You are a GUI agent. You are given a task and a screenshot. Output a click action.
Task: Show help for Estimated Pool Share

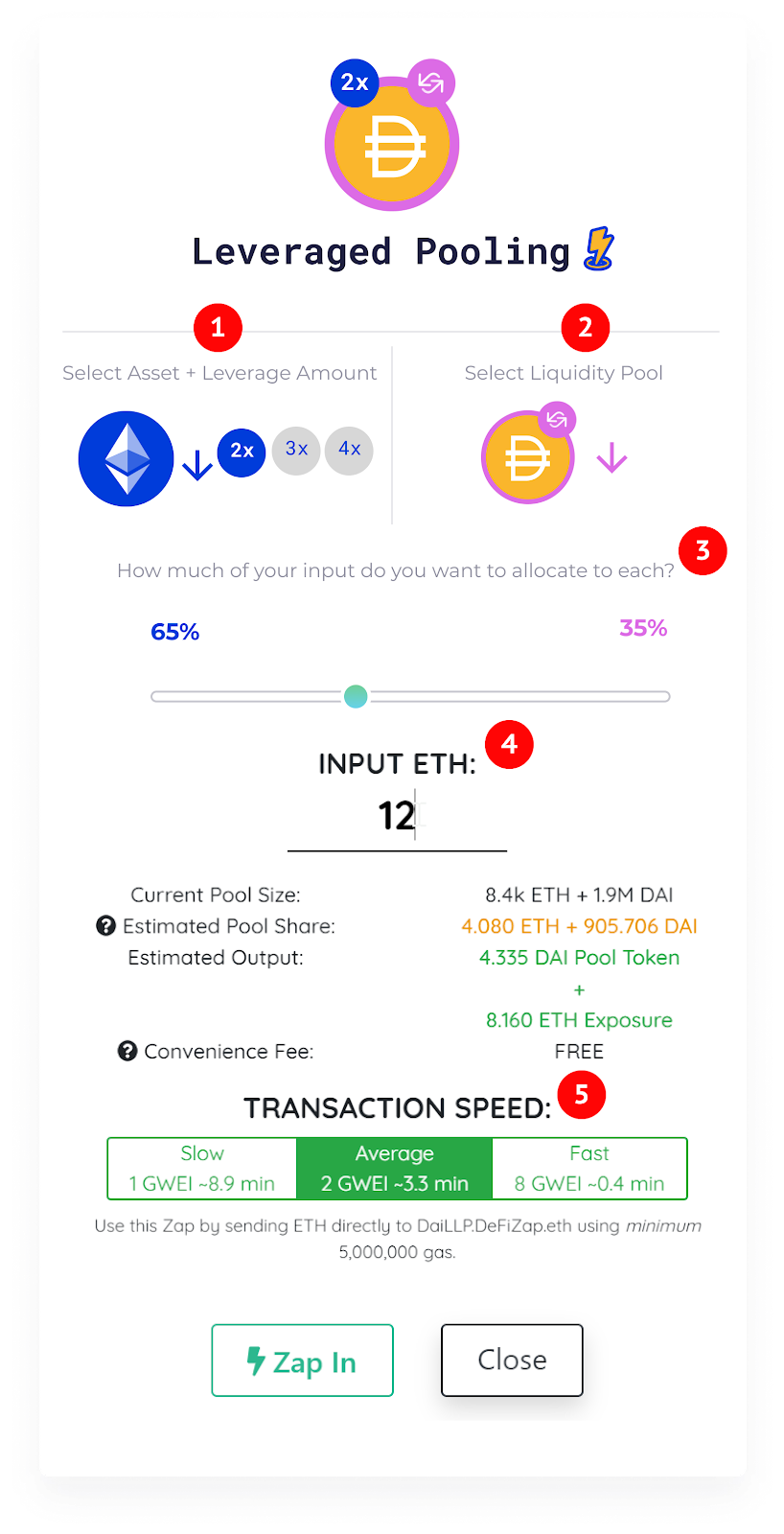105,925
